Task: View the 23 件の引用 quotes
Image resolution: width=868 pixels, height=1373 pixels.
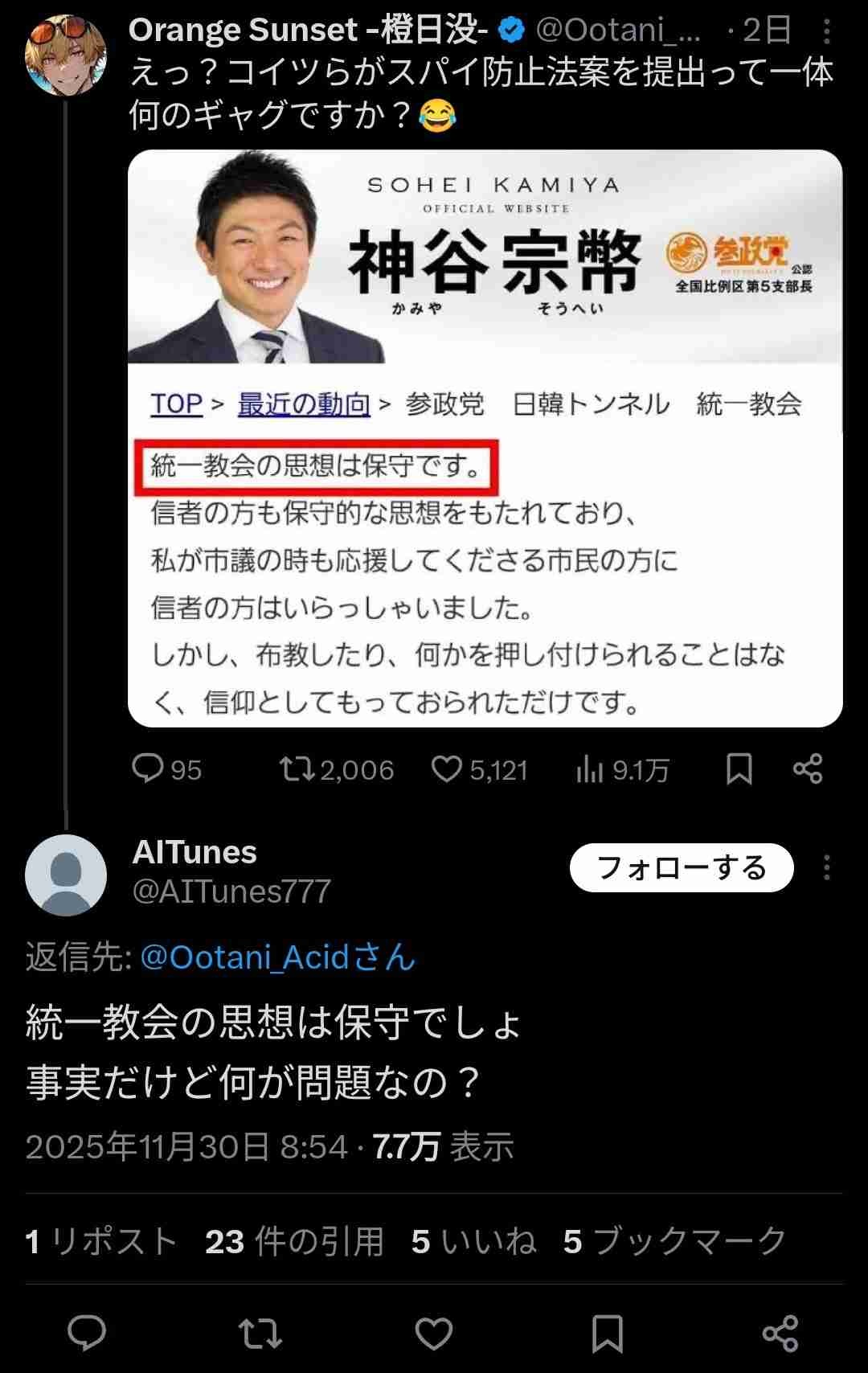Action: 294,1241
